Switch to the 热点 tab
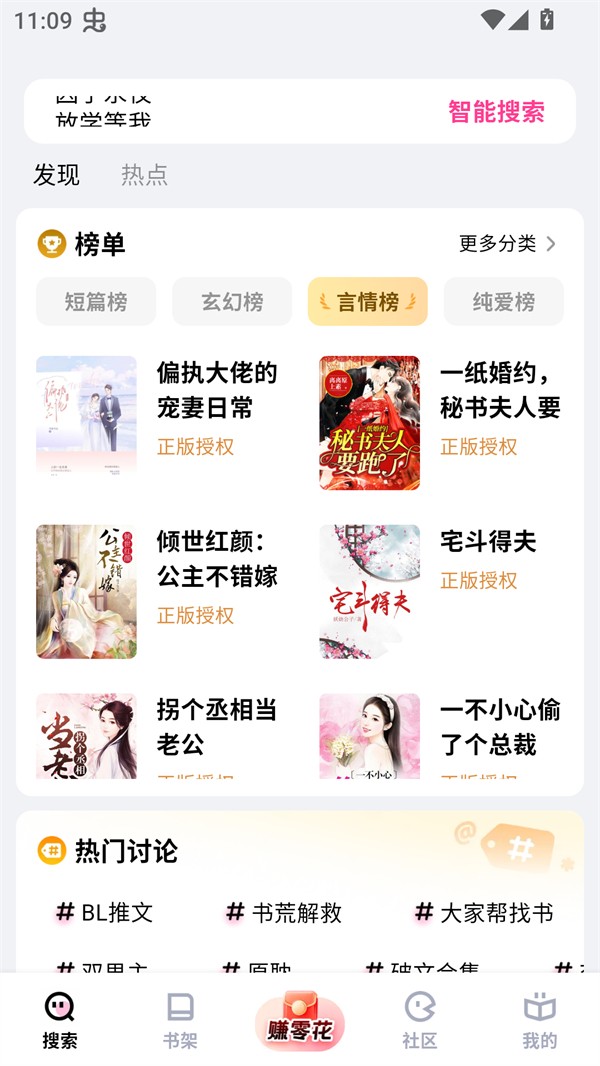Screen dimensions: 600x1066 144,175
